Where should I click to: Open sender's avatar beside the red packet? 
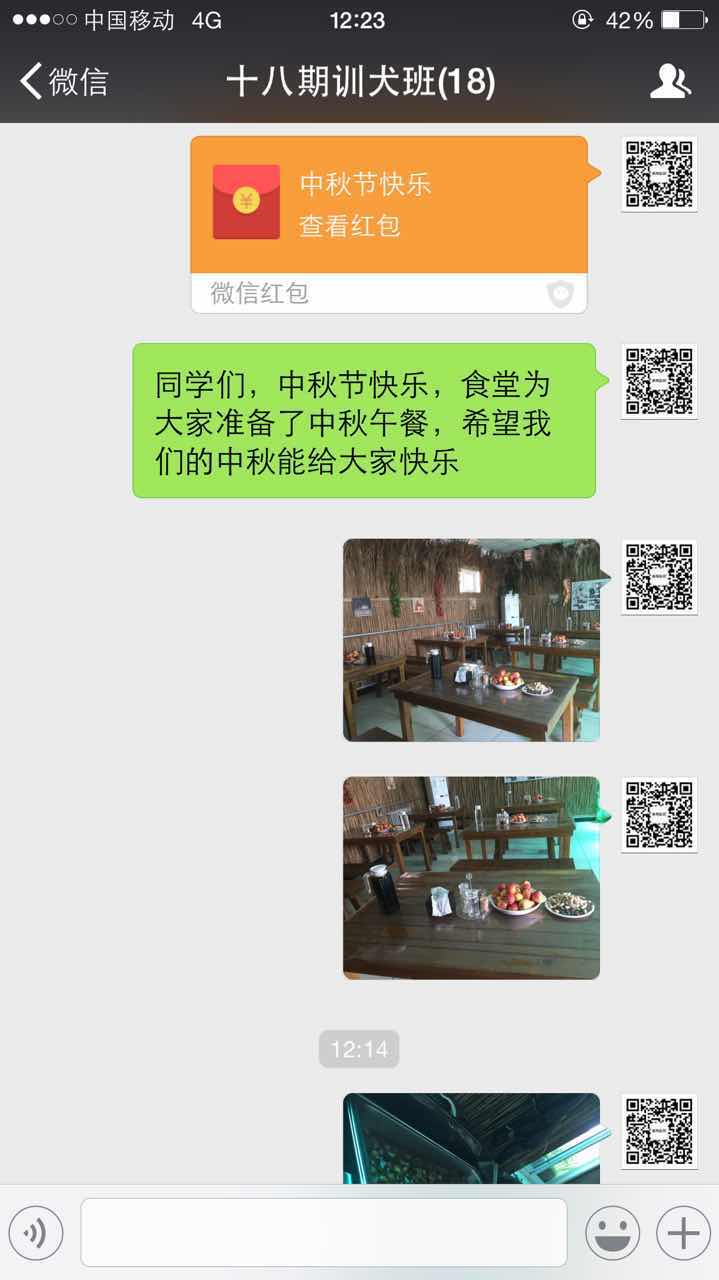(x=659, y=174)
